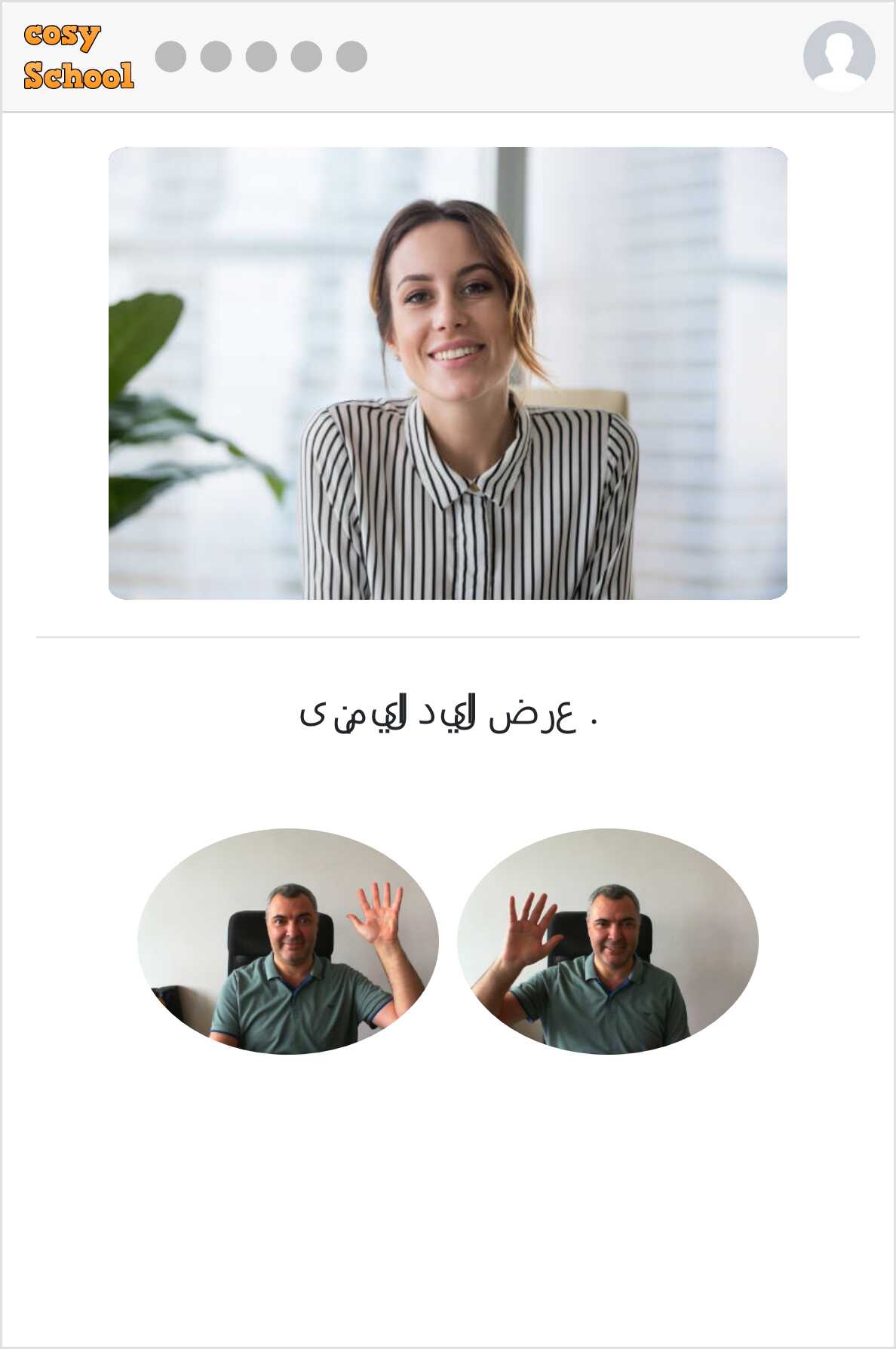This screenshot has height=1349, width=896.
Task: Tap the teacher video of the smiling woman
Action: pyautogui.click(x=448, y=373)
